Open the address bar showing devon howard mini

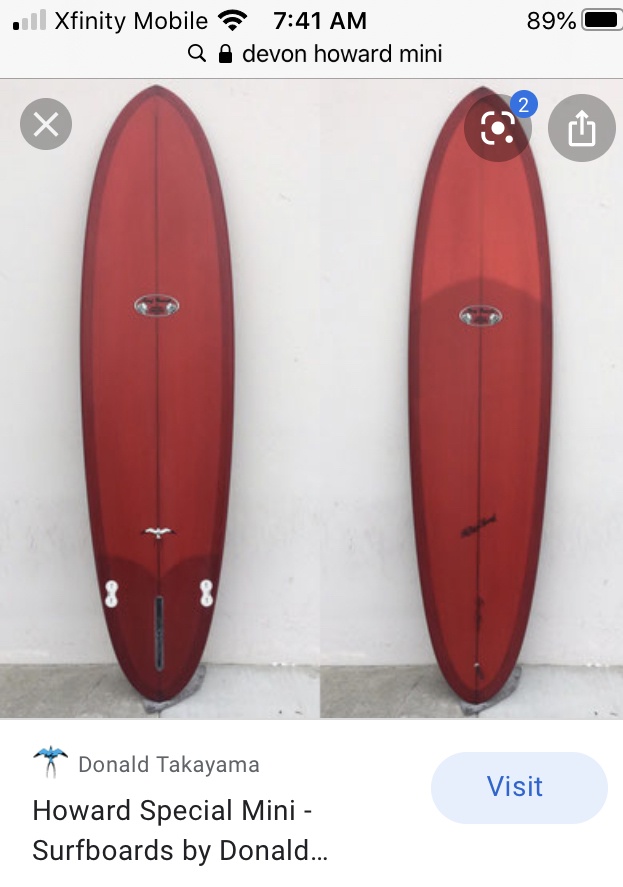click(315, 54)
